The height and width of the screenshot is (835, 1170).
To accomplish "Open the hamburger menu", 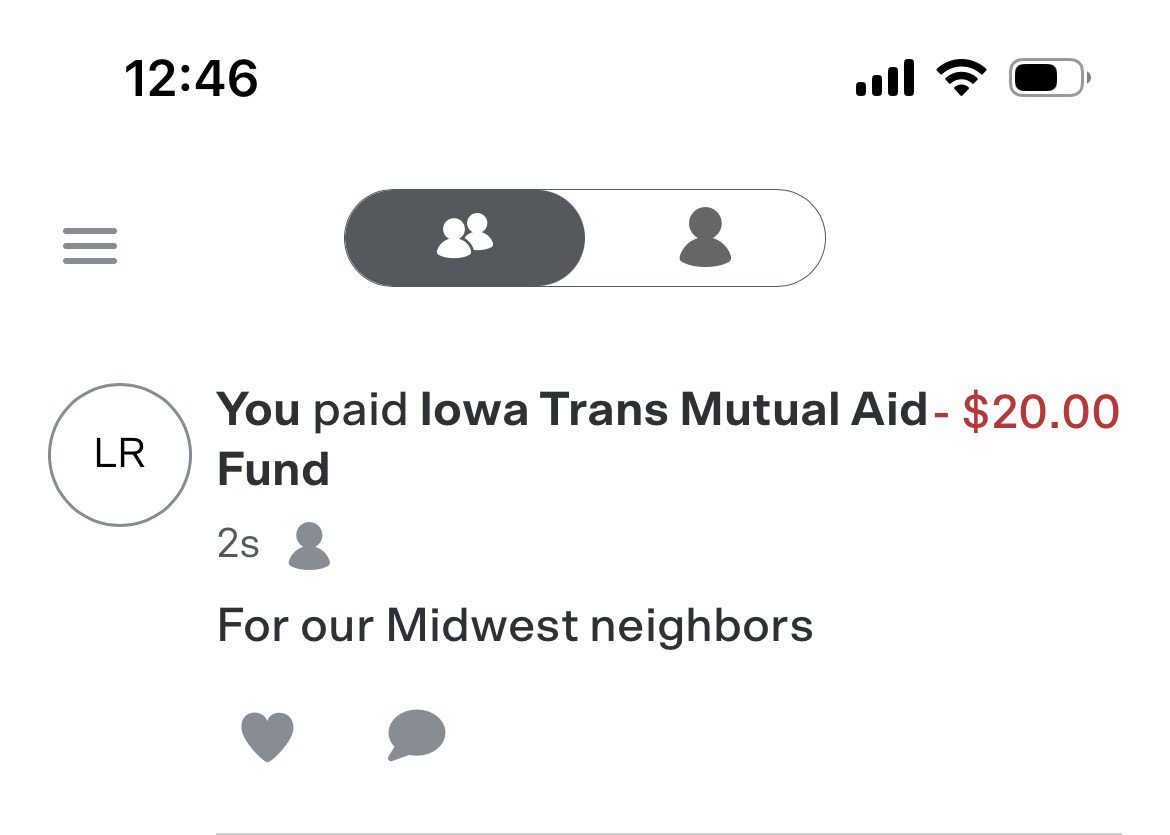I will (90, 246).
